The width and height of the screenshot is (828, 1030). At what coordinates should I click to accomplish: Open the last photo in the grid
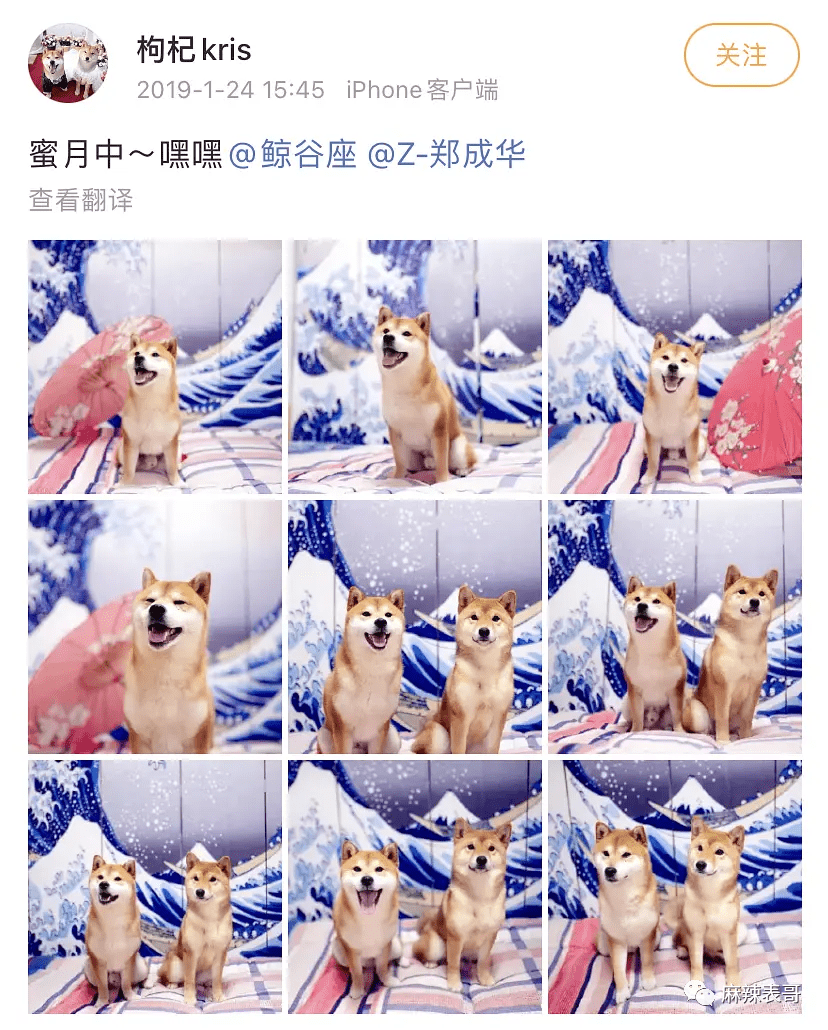click(674, 887)
